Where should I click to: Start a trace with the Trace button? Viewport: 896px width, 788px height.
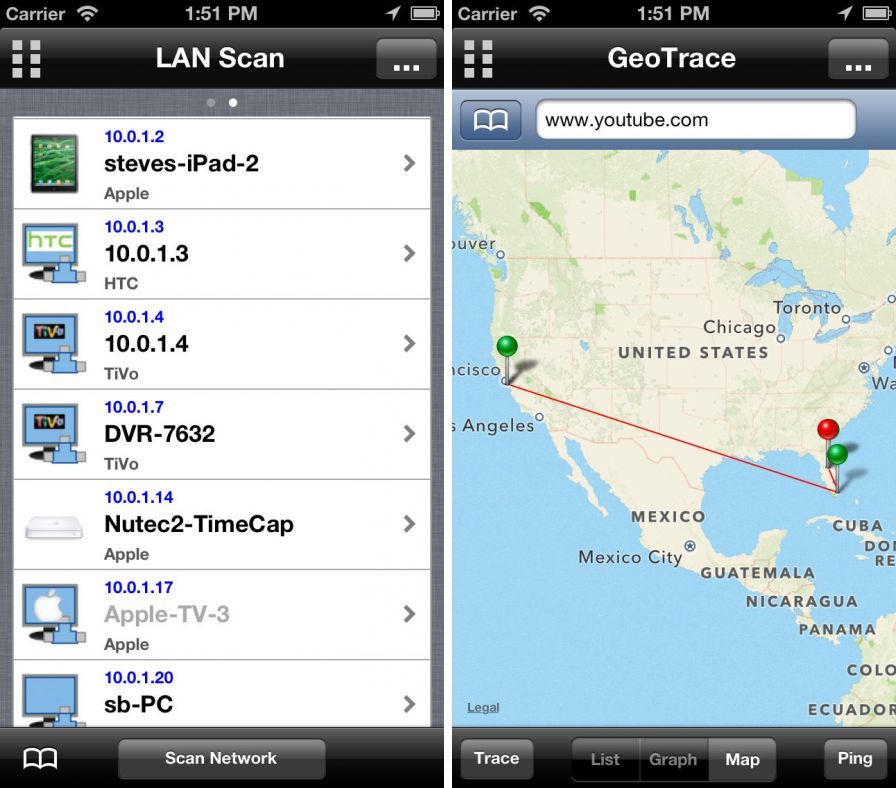point(497,759)
